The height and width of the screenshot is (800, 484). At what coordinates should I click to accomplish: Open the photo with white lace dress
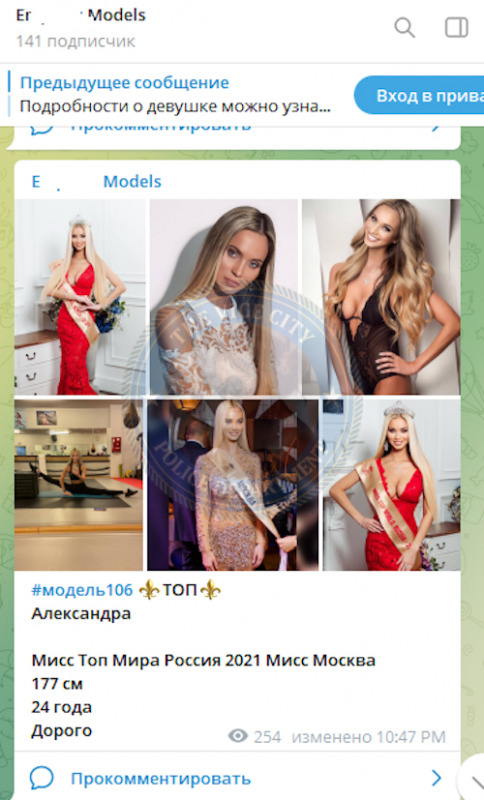223,297
